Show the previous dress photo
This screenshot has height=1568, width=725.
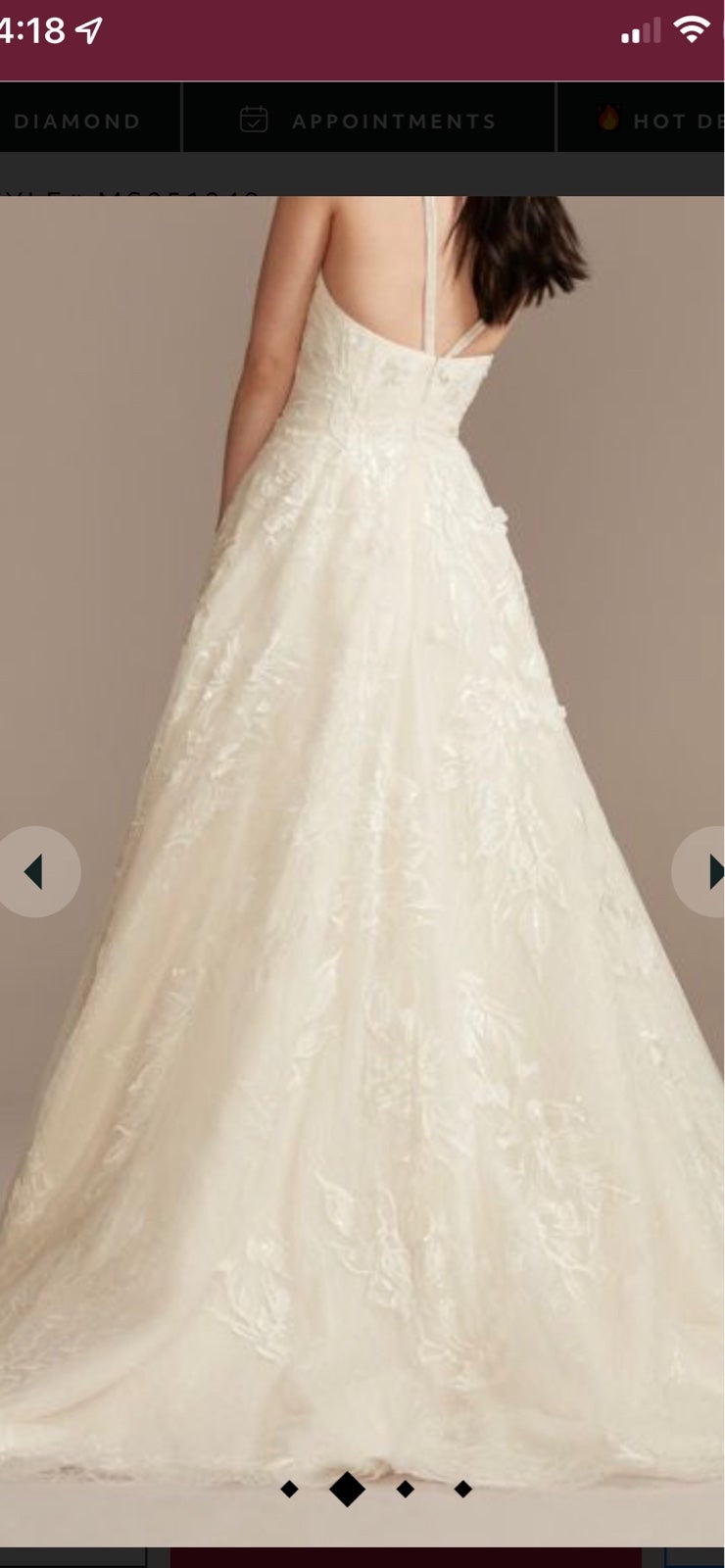pyautogui.click(x=35, y=871)
